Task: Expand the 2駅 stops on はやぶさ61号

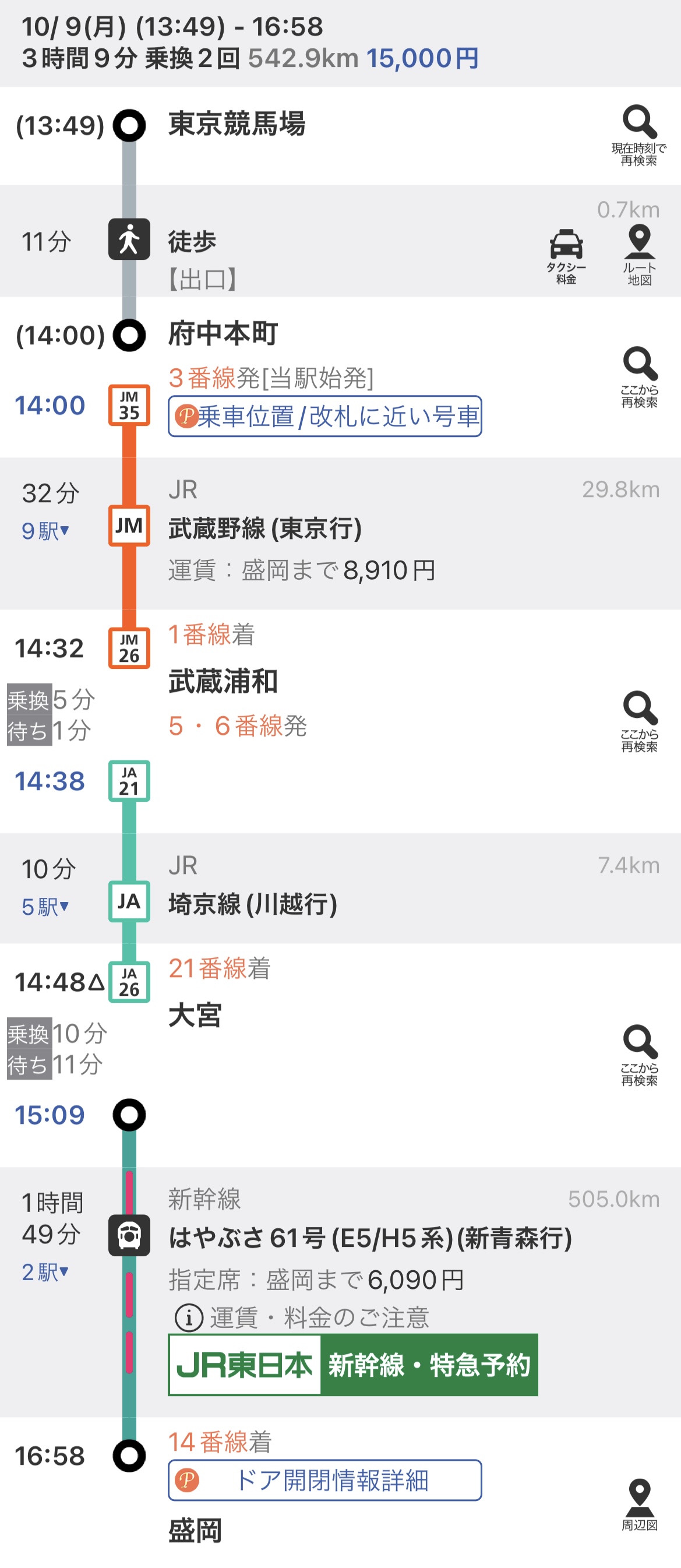Action: pyautogui.click(x=45, y=1272)
